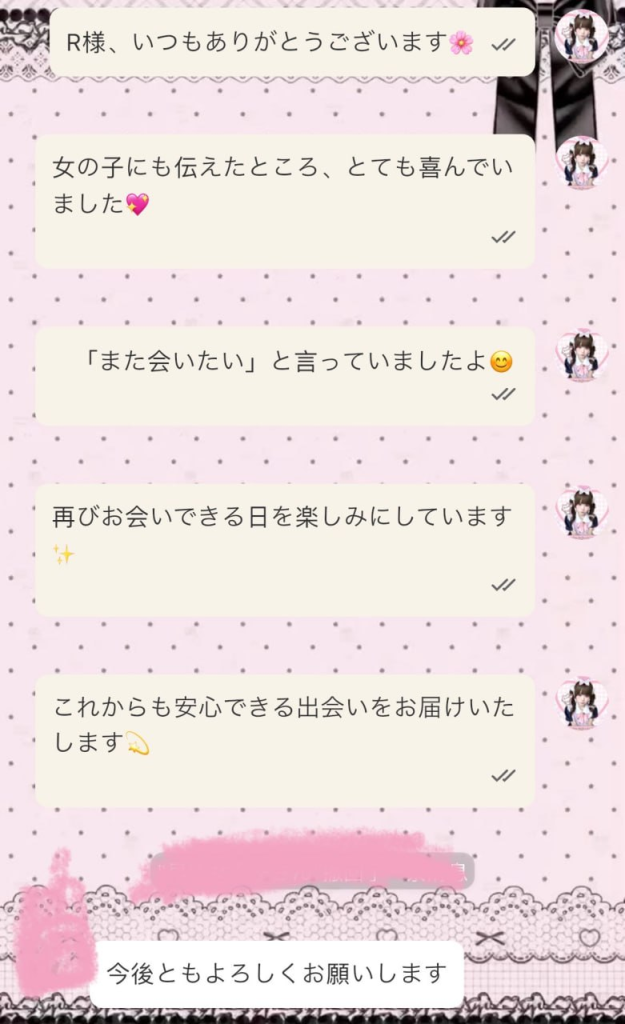This screenshot has width=625, height=1024.
Task: View profile picture beside the また会いたい message
Action: point(582,356)
